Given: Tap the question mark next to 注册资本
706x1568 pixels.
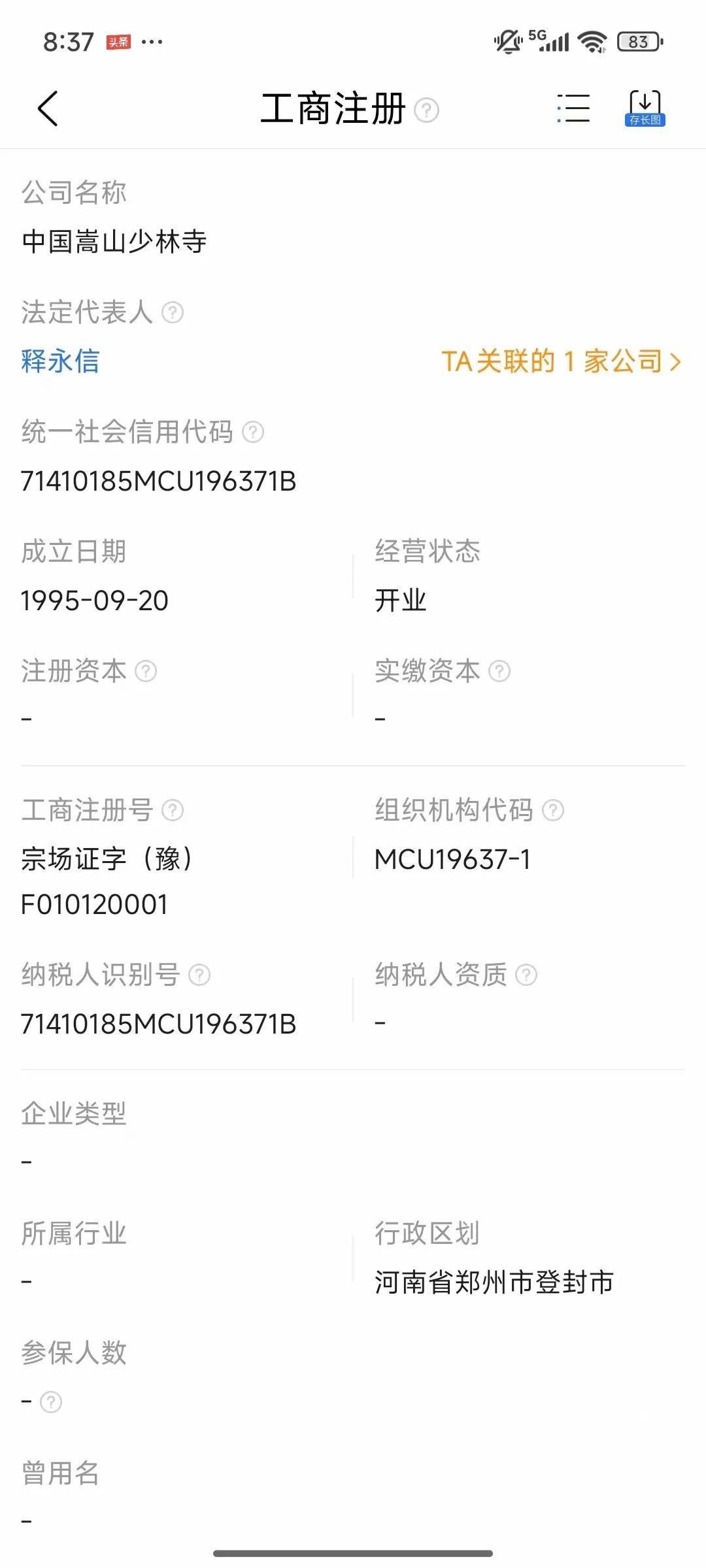Looking at the screenshot, I should click(x=146, y=671).
